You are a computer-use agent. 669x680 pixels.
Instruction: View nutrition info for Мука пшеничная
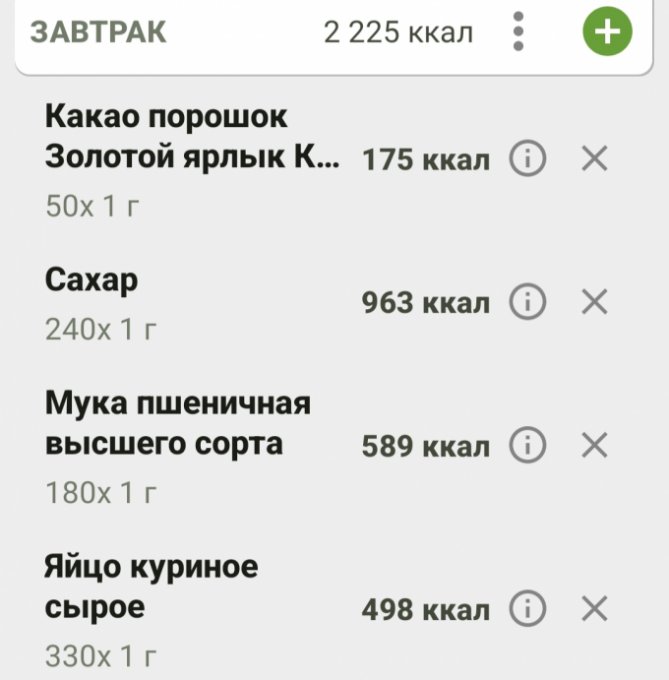pyautogui.click(x=528, y=445)
